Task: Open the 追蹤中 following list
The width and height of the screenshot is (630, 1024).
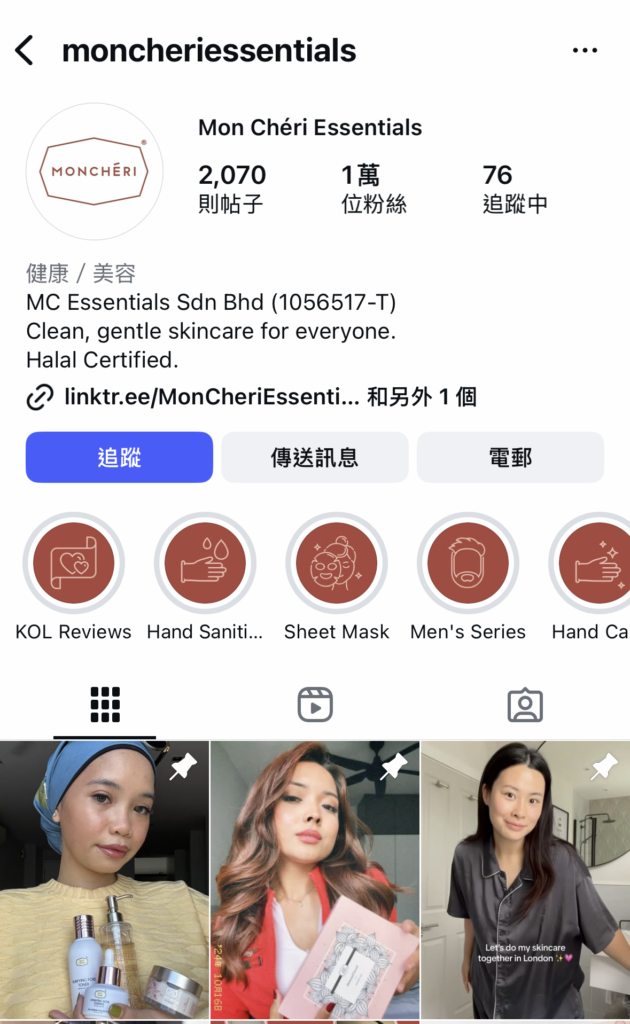Action: 514,188
